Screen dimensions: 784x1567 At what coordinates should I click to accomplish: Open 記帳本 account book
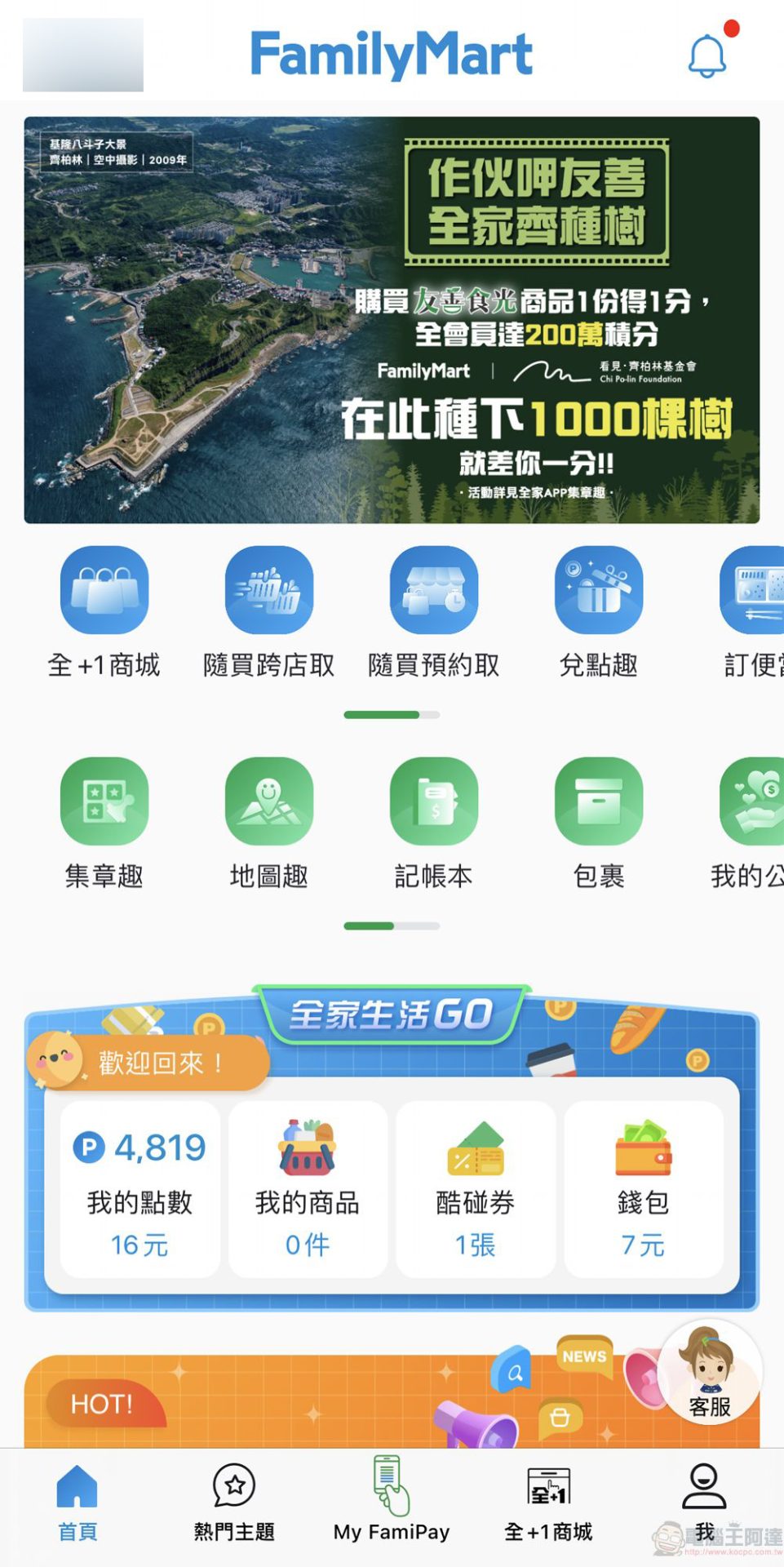coord(434,801)
